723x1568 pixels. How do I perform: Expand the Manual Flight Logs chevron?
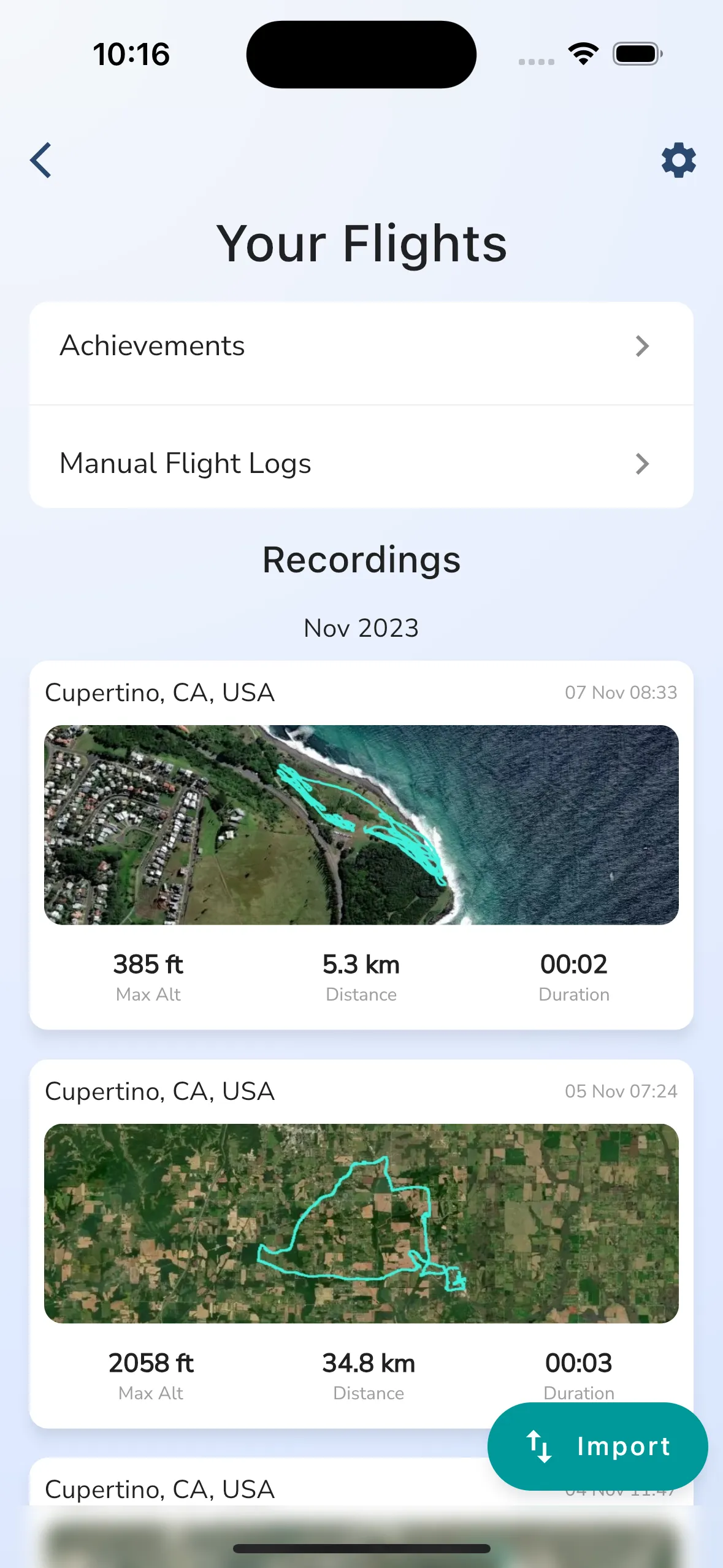(643, 464)
